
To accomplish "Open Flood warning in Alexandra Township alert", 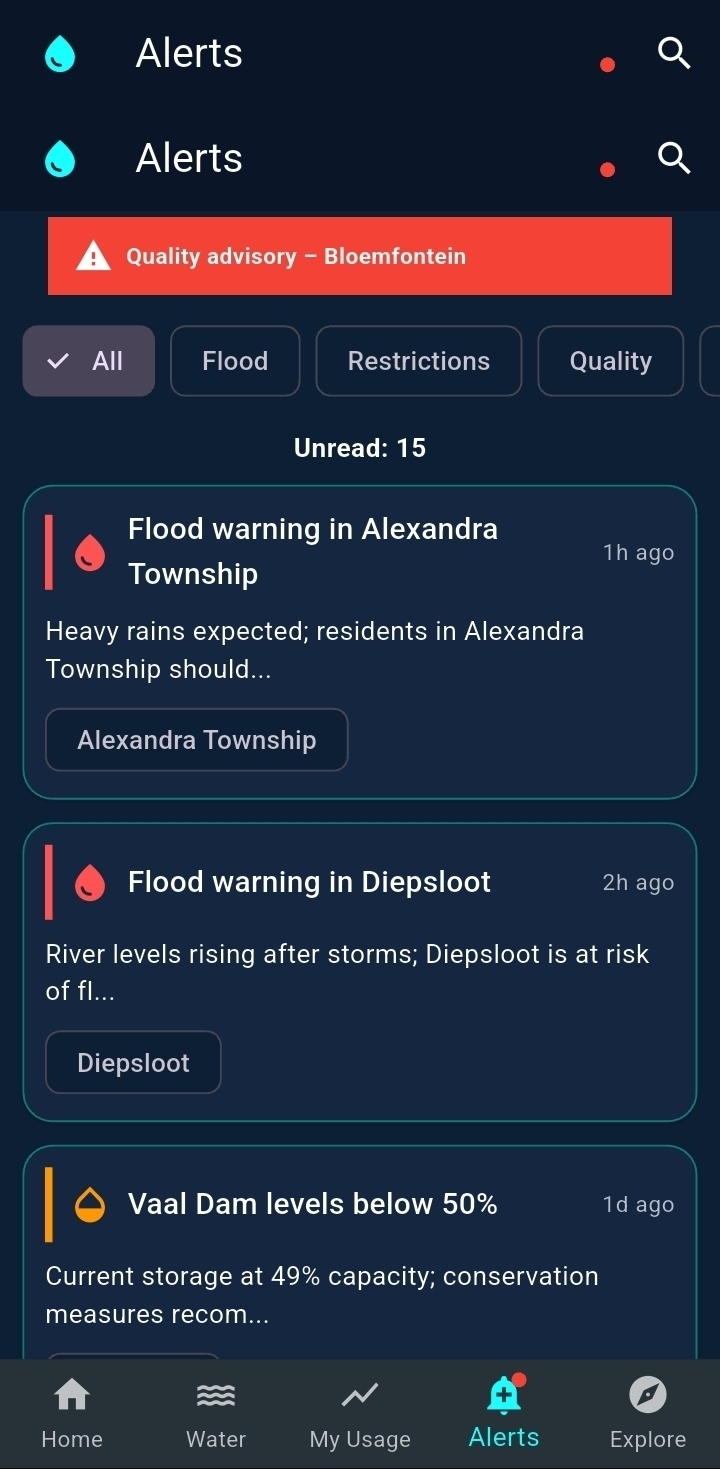I will tap(360, 642).
